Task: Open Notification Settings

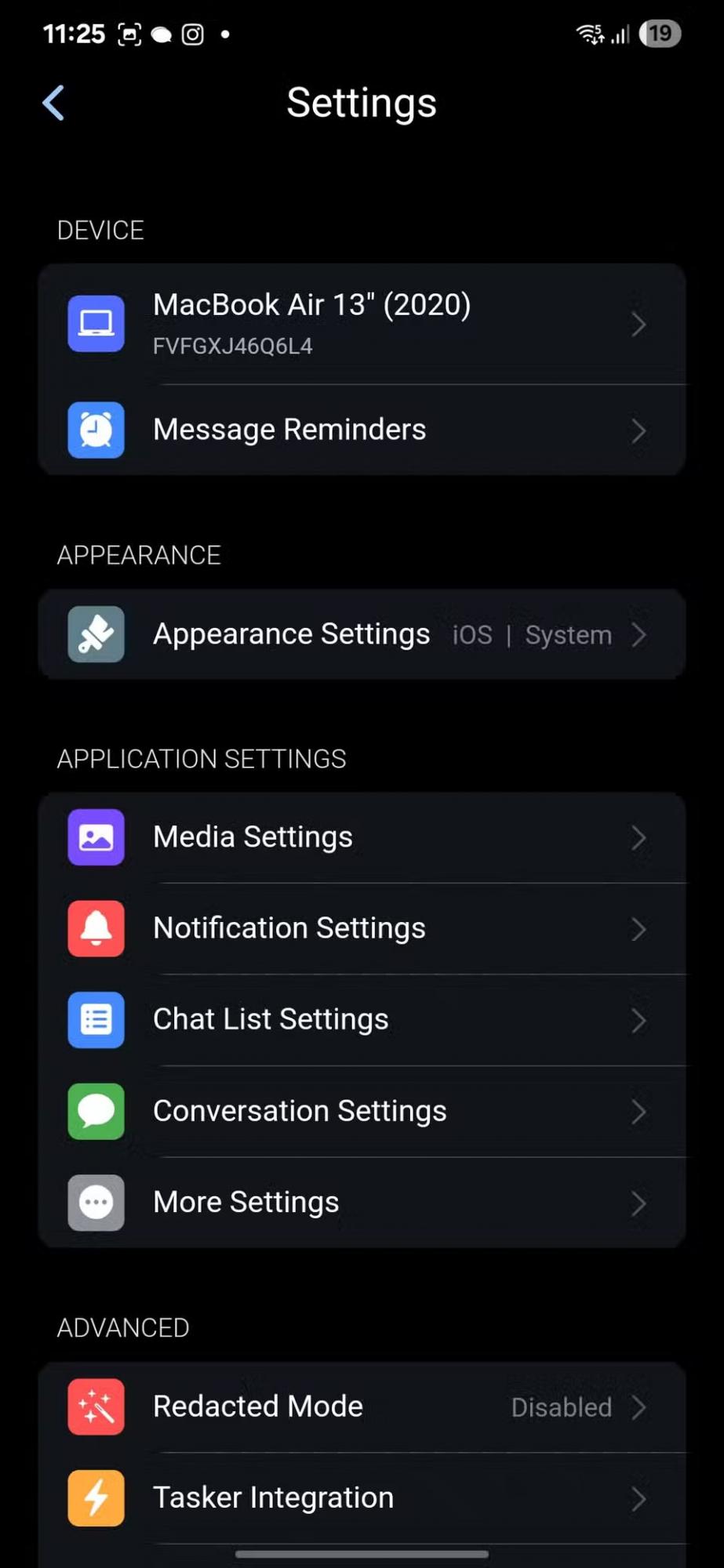Action: (361, 928)
